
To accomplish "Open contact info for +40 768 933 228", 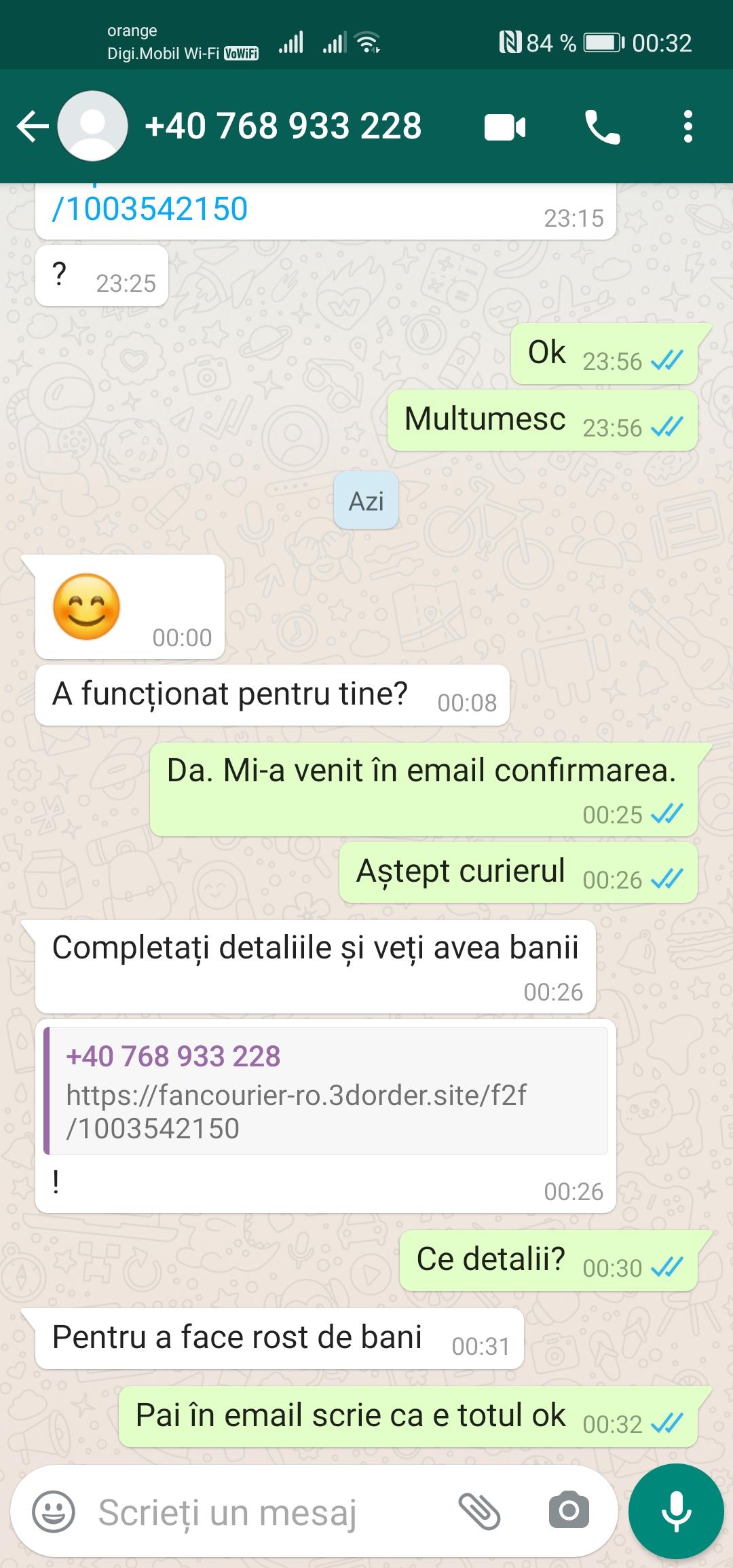I will 282,127.
